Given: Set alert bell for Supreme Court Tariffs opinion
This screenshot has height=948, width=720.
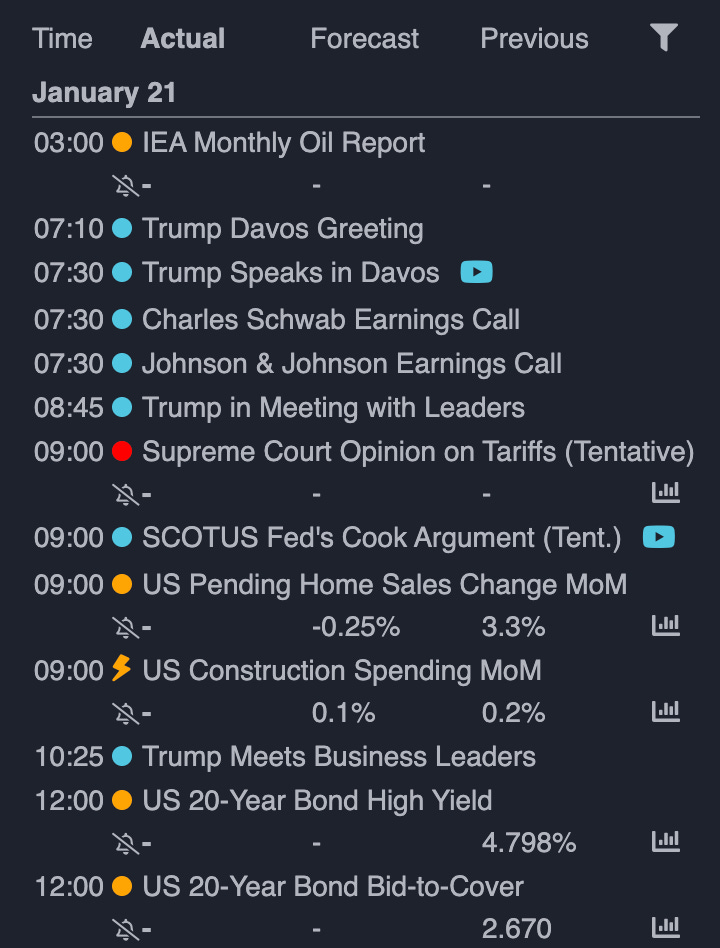Looking at the screenshot, I should pyautogui.click(x=125, y=493).
